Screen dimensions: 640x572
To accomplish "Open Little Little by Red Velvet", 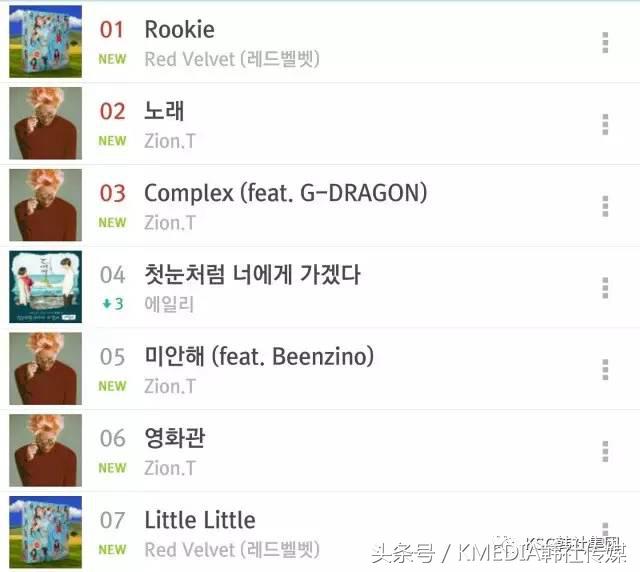I will click(x=200, y=520).
